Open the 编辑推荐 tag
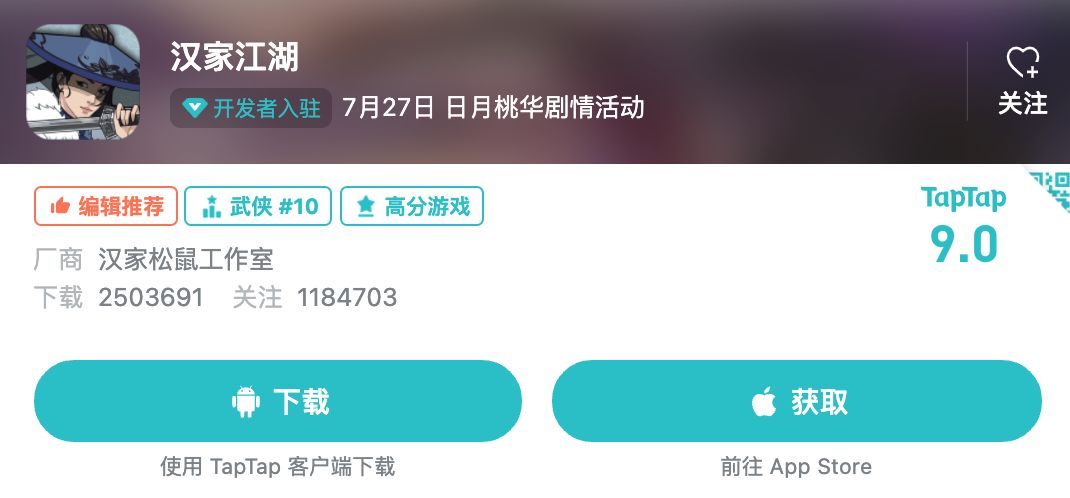This screenshot has height=498, width=1070. tap(106, 206)
